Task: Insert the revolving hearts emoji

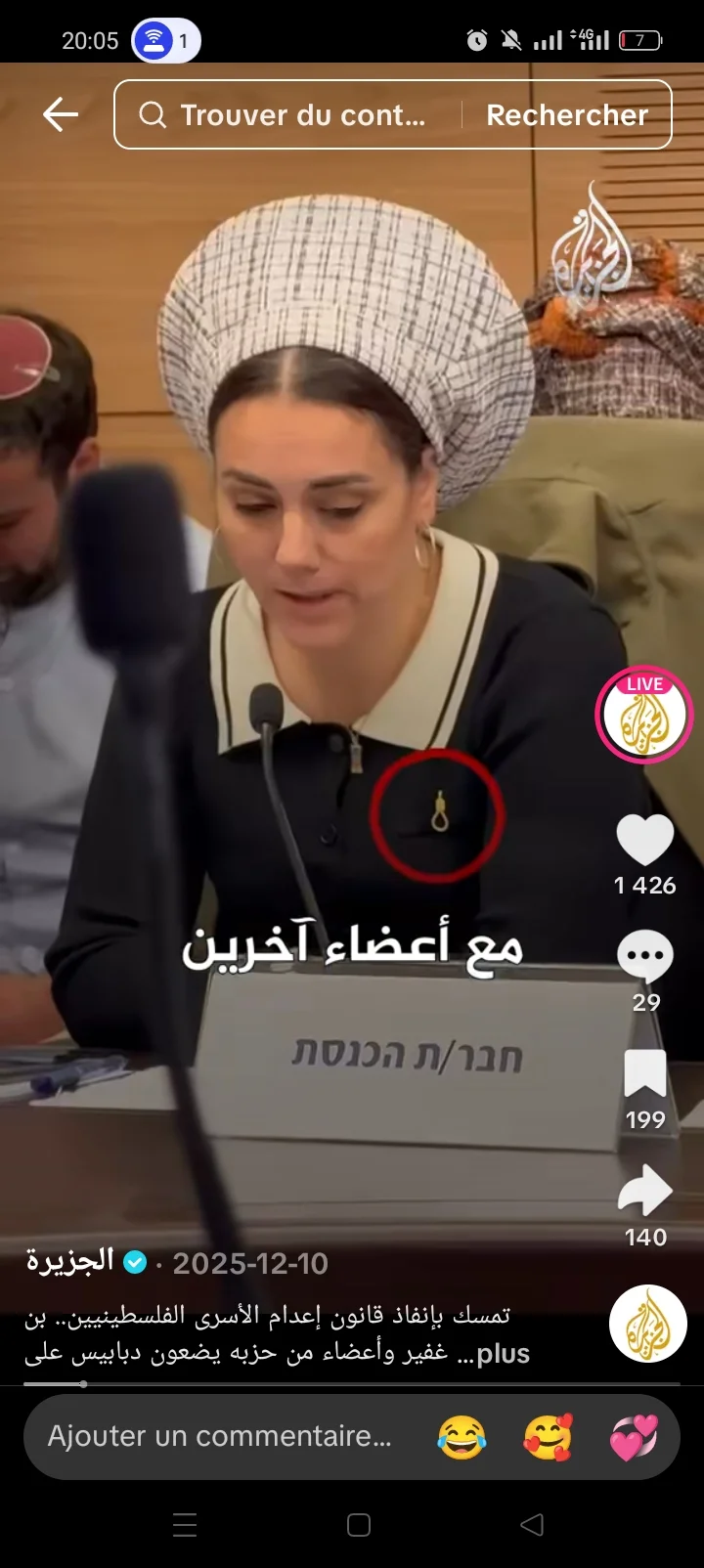Action: [634, 1438]
